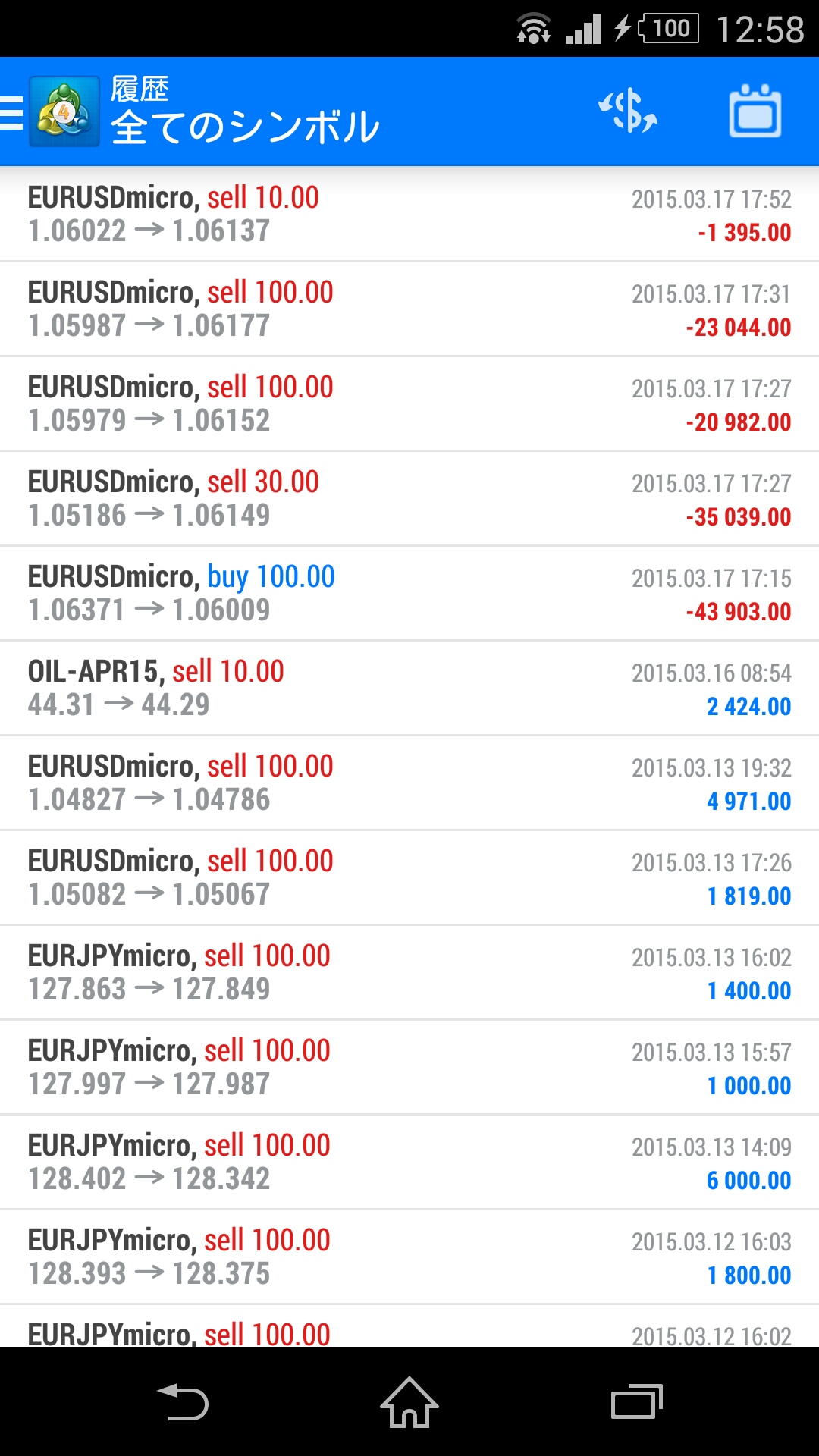View EURJPYmicro trade from 2015.03.13 15:57

409,1068
